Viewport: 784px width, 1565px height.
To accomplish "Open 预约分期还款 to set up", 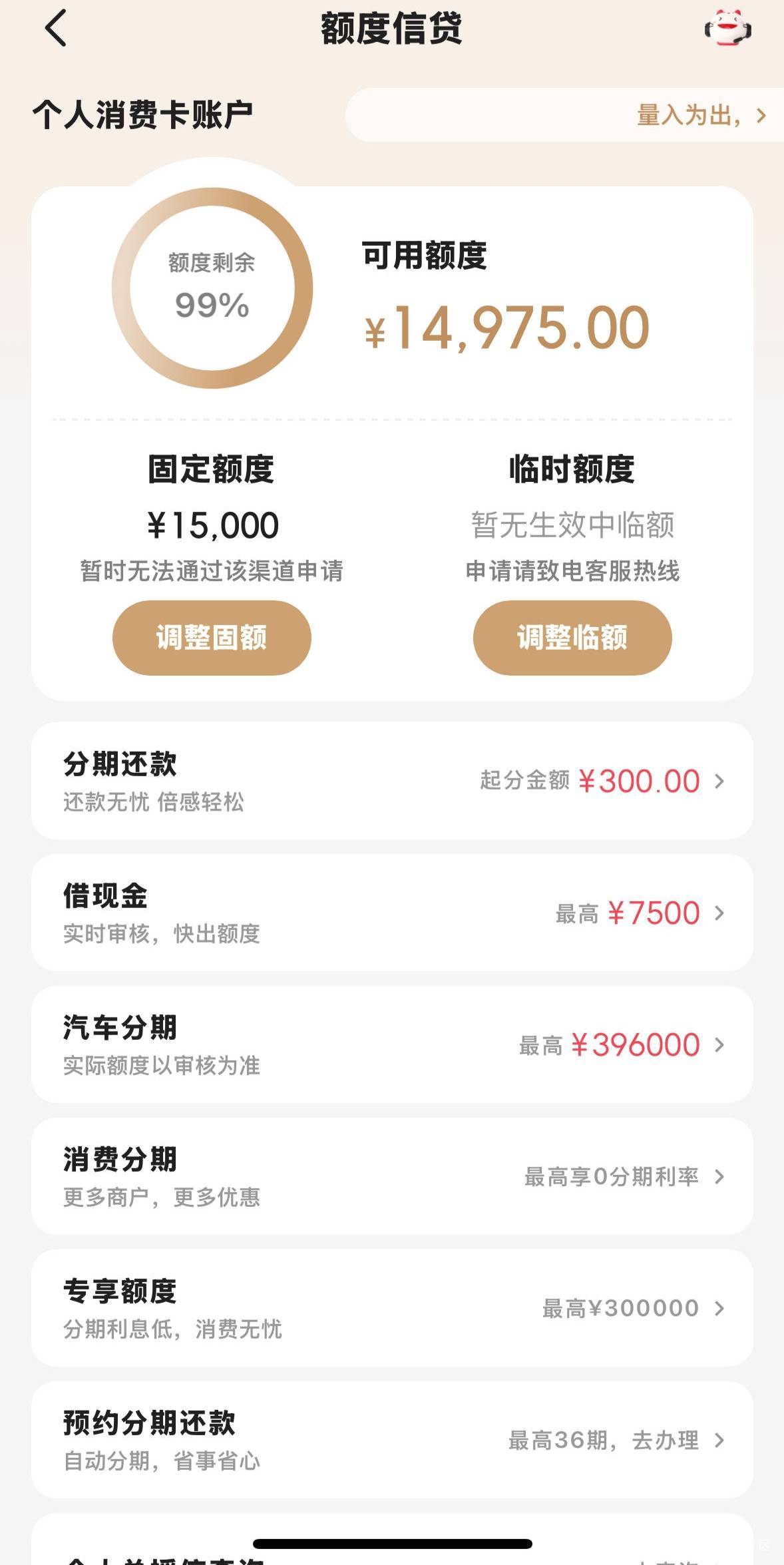I will [392, 1440].
